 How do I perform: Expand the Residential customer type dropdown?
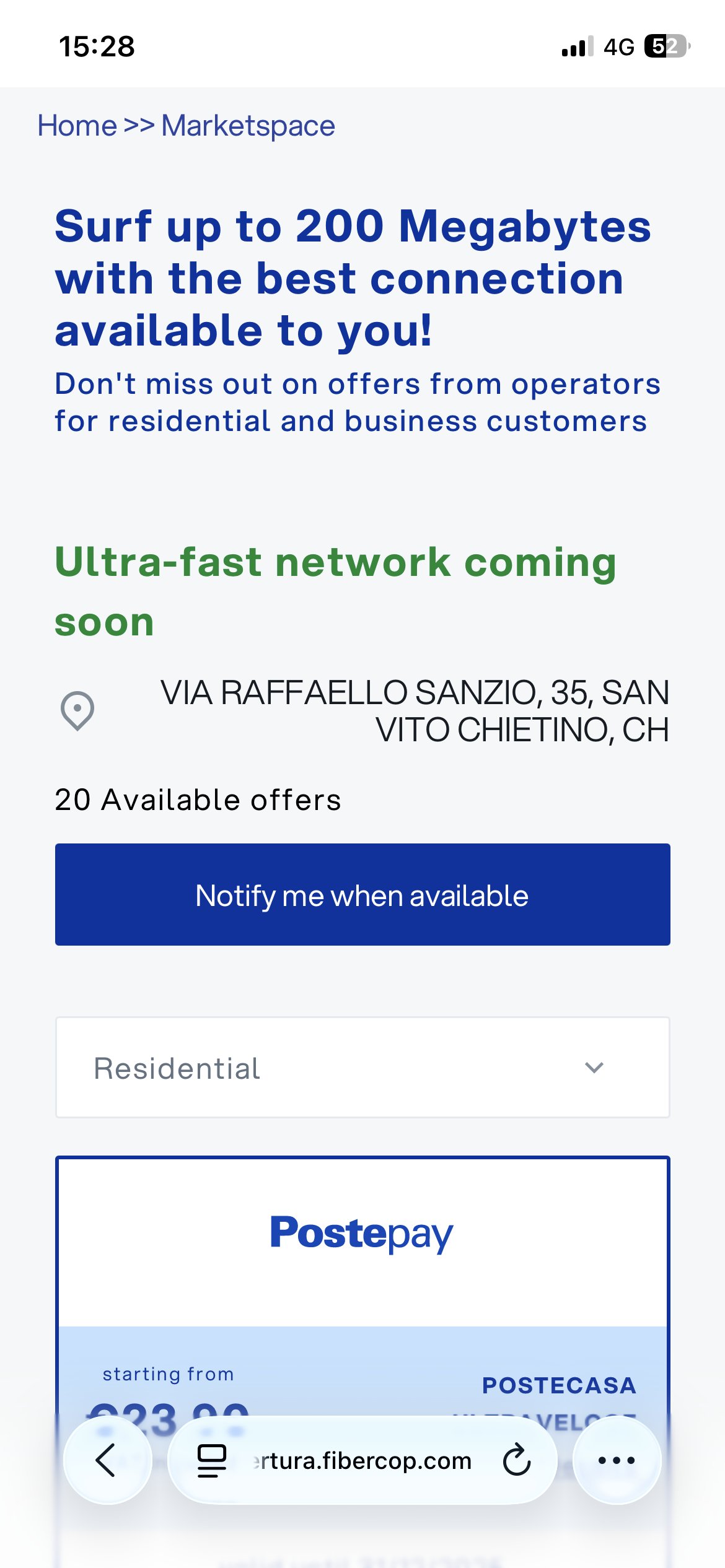point(362,1068)
